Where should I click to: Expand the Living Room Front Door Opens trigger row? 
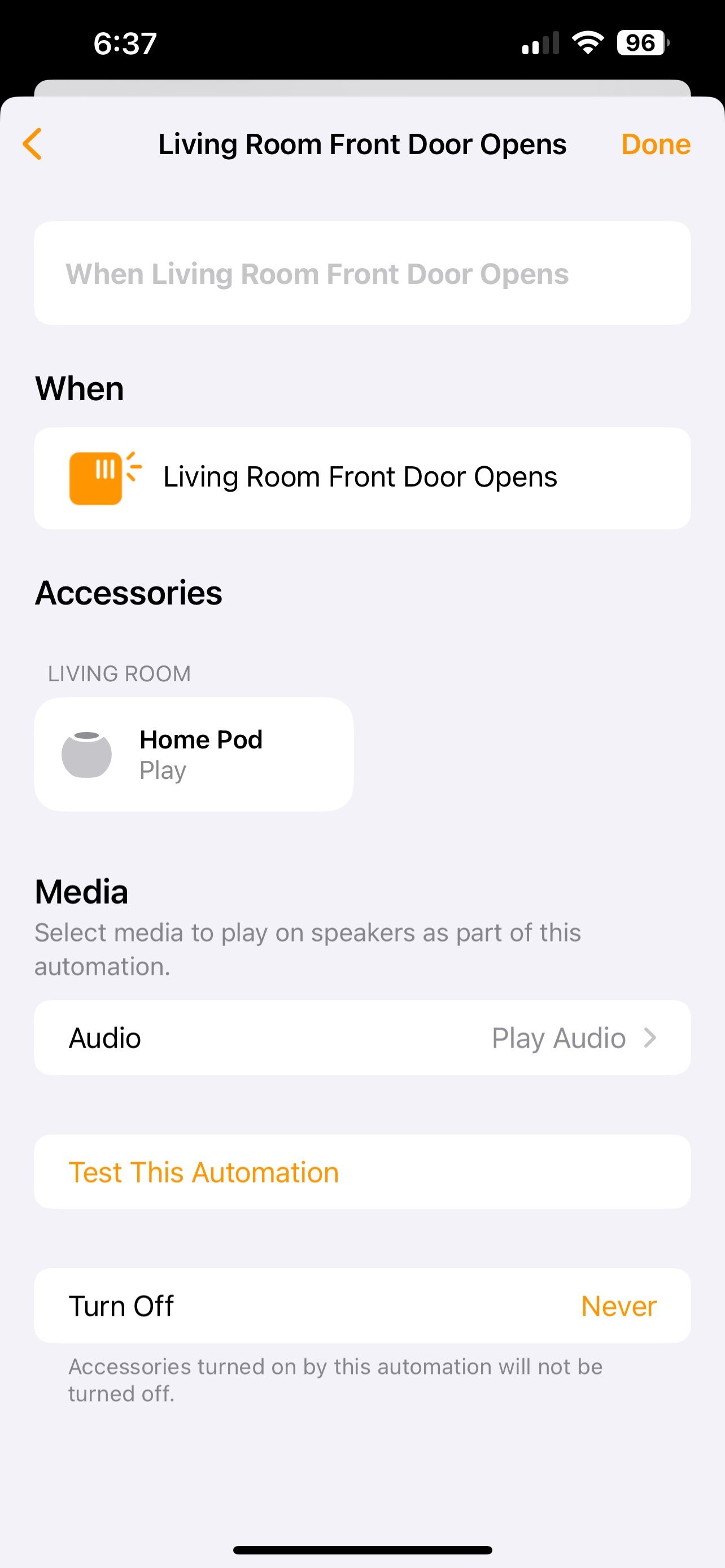pyautogui.click(x=362, y=477)
